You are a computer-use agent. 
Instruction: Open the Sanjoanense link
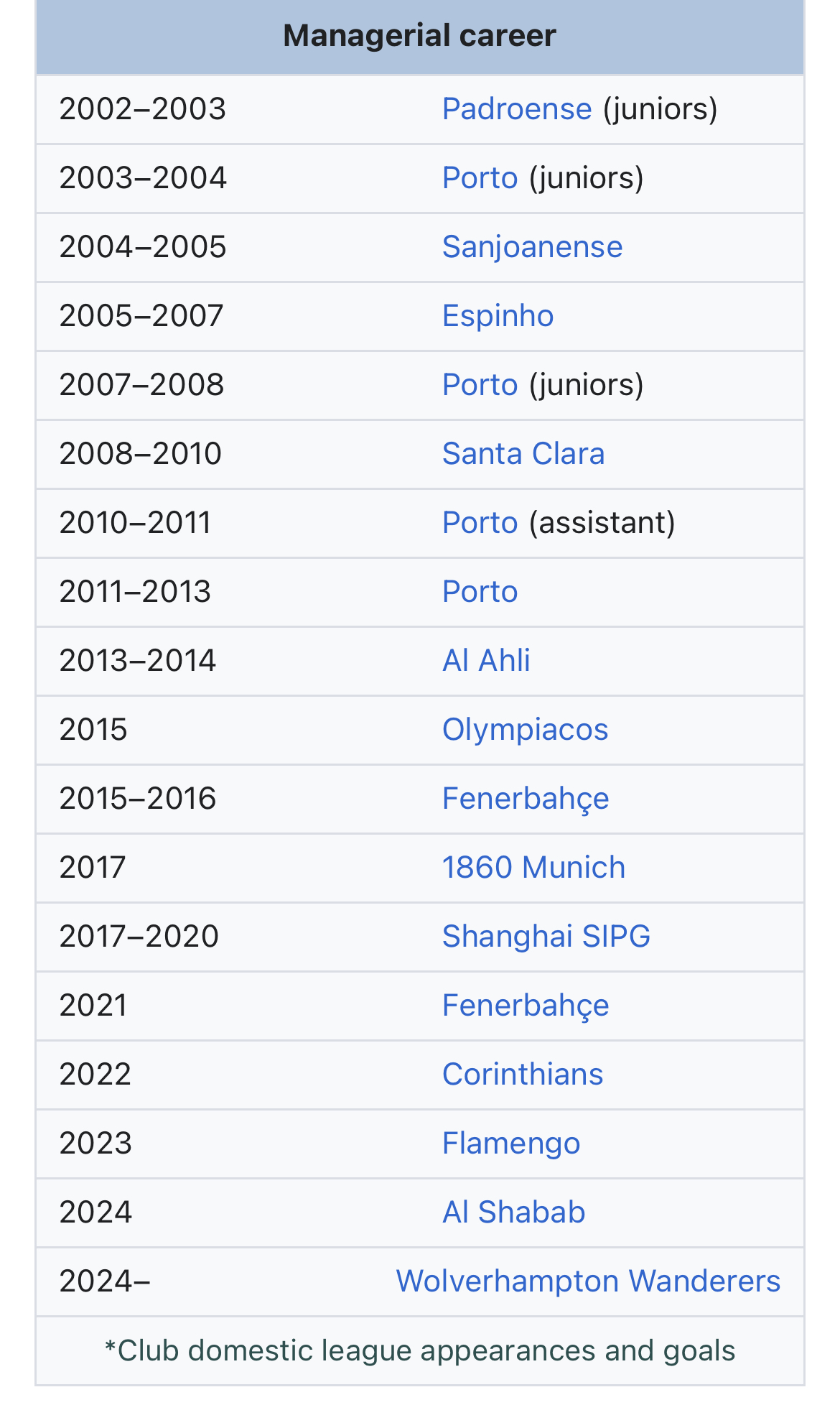(532, 247)
